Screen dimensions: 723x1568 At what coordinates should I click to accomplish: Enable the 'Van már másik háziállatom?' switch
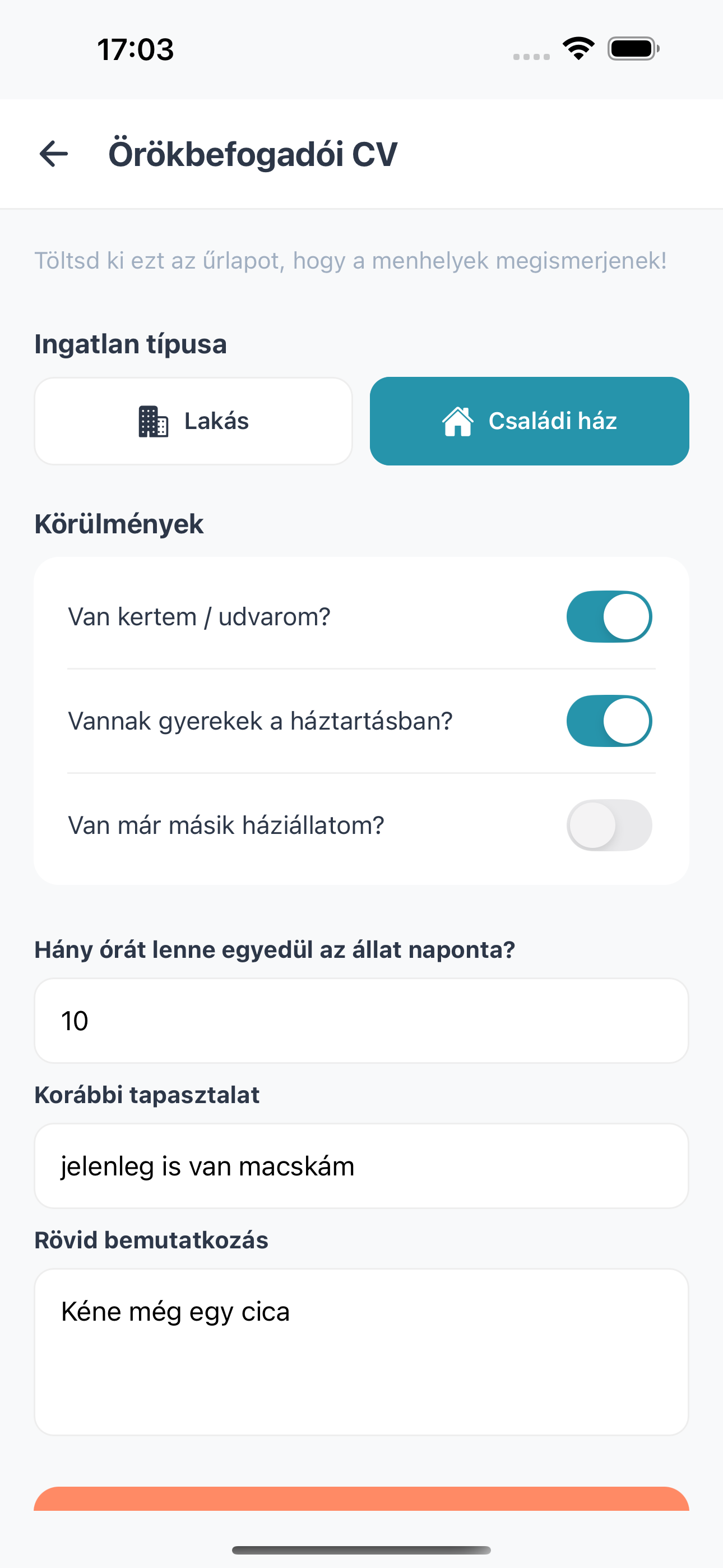pos(609,825)
